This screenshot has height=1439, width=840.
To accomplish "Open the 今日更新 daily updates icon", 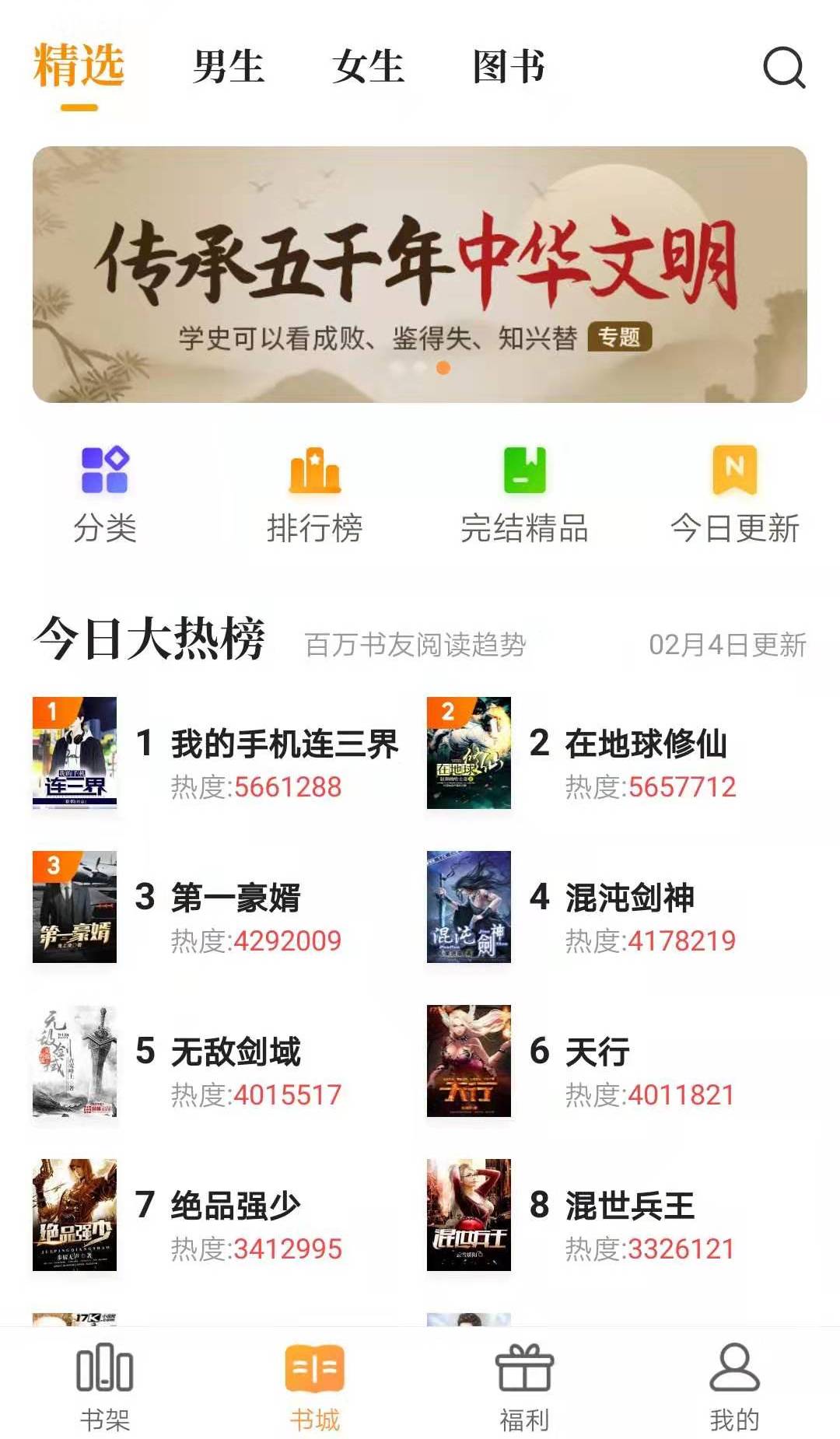I will tap(733, 490).
